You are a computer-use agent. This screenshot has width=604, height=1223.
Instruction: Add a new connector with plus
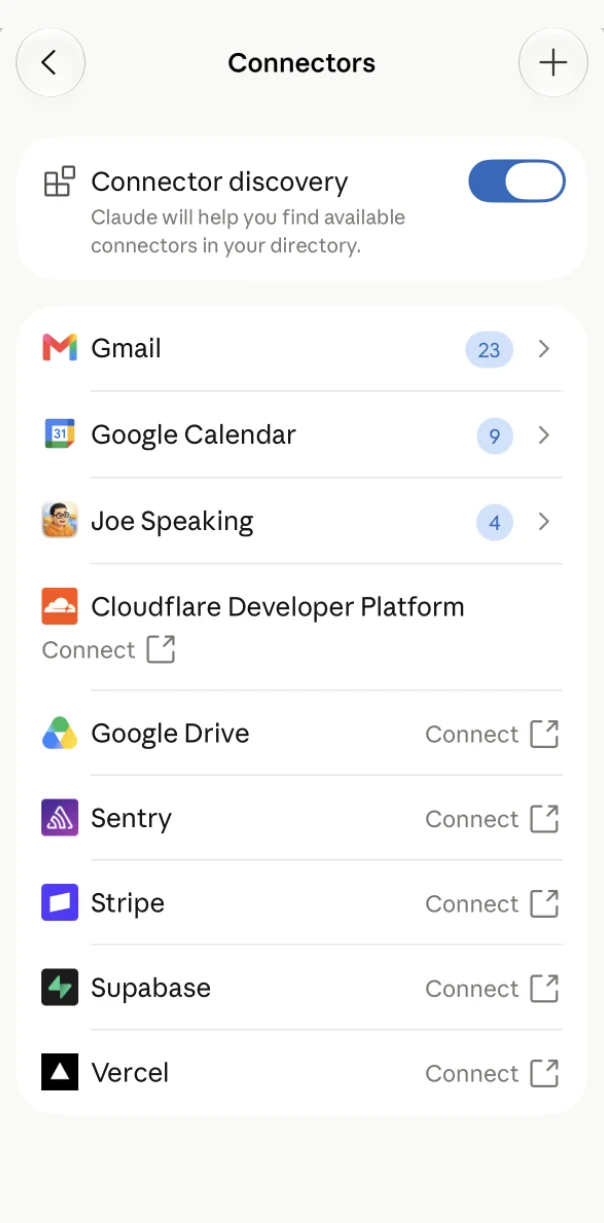[x=553, y=62]
